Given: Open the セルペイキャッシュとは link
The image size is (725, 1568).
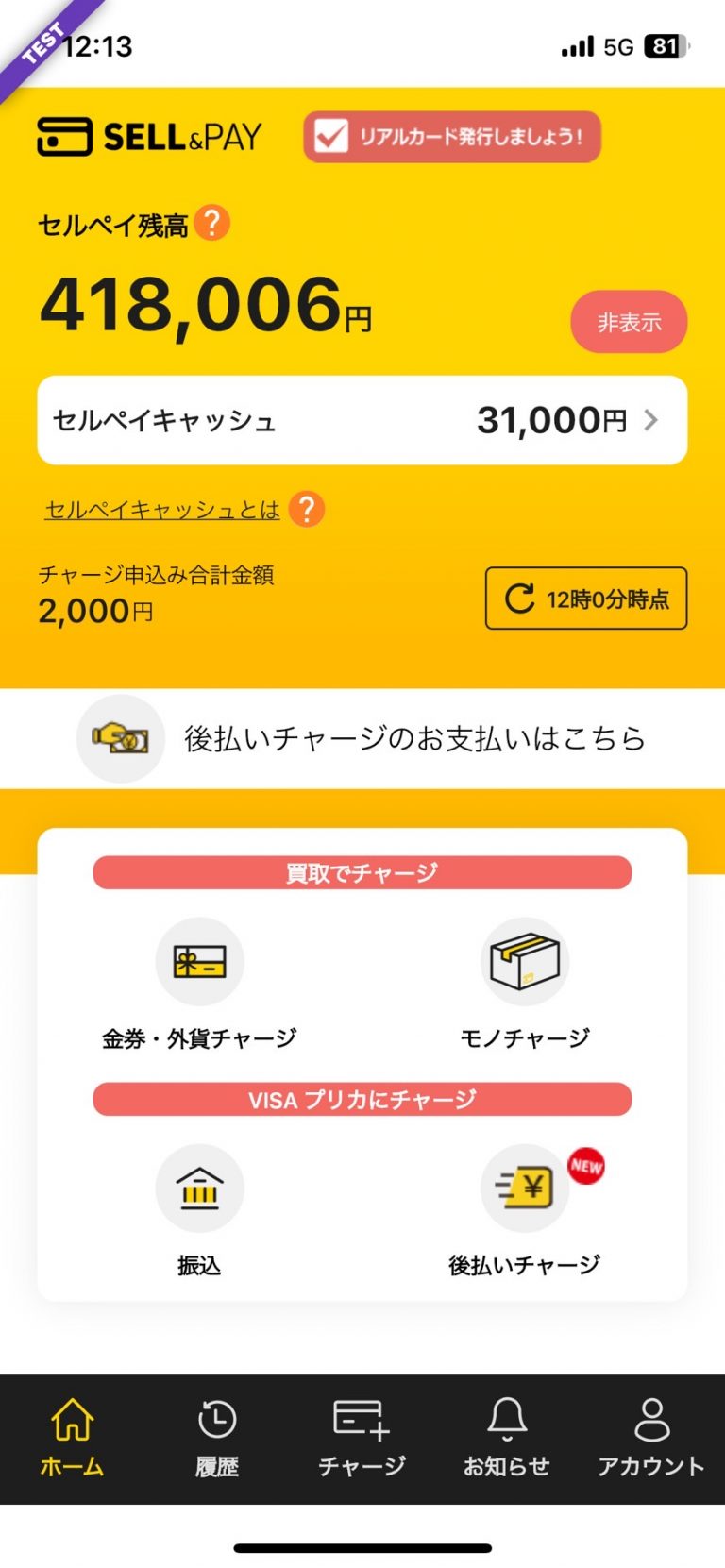Looking at the screenshot, I should (x=157, y=509).
